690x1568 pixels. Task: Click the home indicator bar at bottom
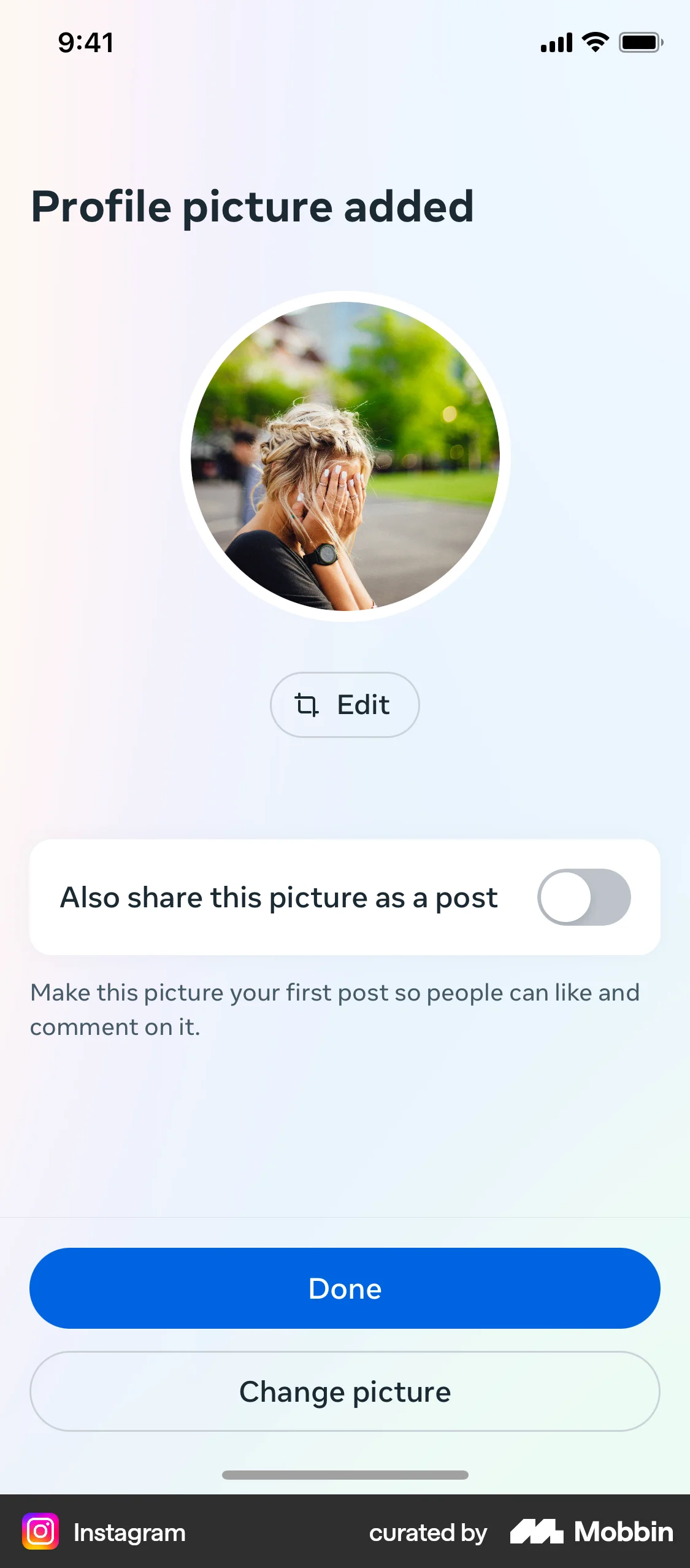[345, 1475]
